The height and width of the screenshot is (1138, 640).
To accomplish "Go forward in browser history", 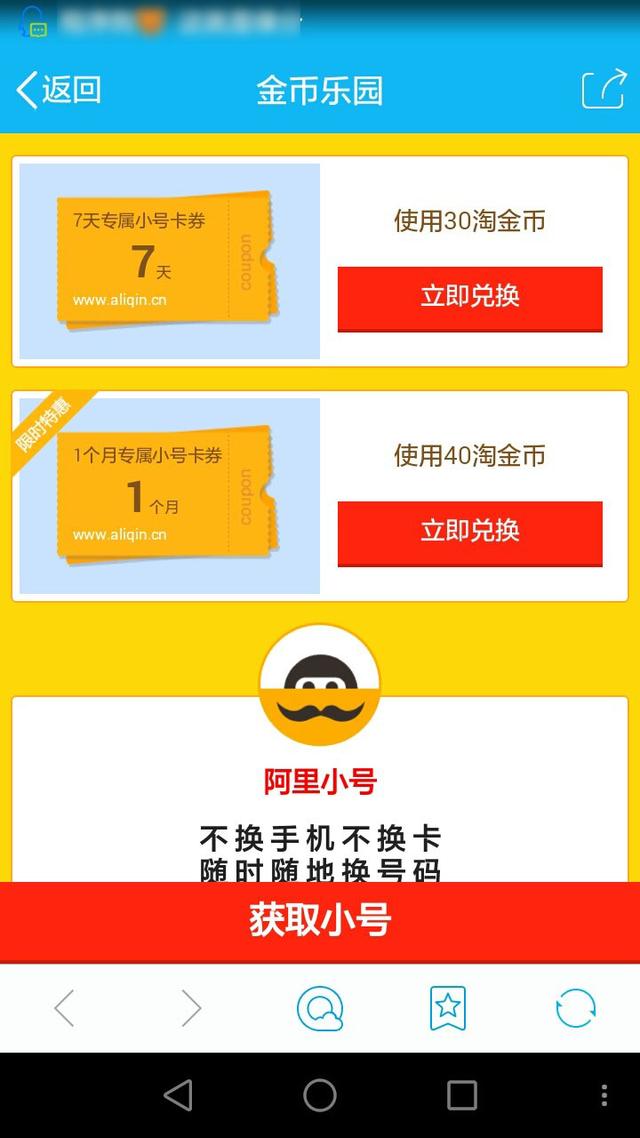I will tap(191, 1008).
